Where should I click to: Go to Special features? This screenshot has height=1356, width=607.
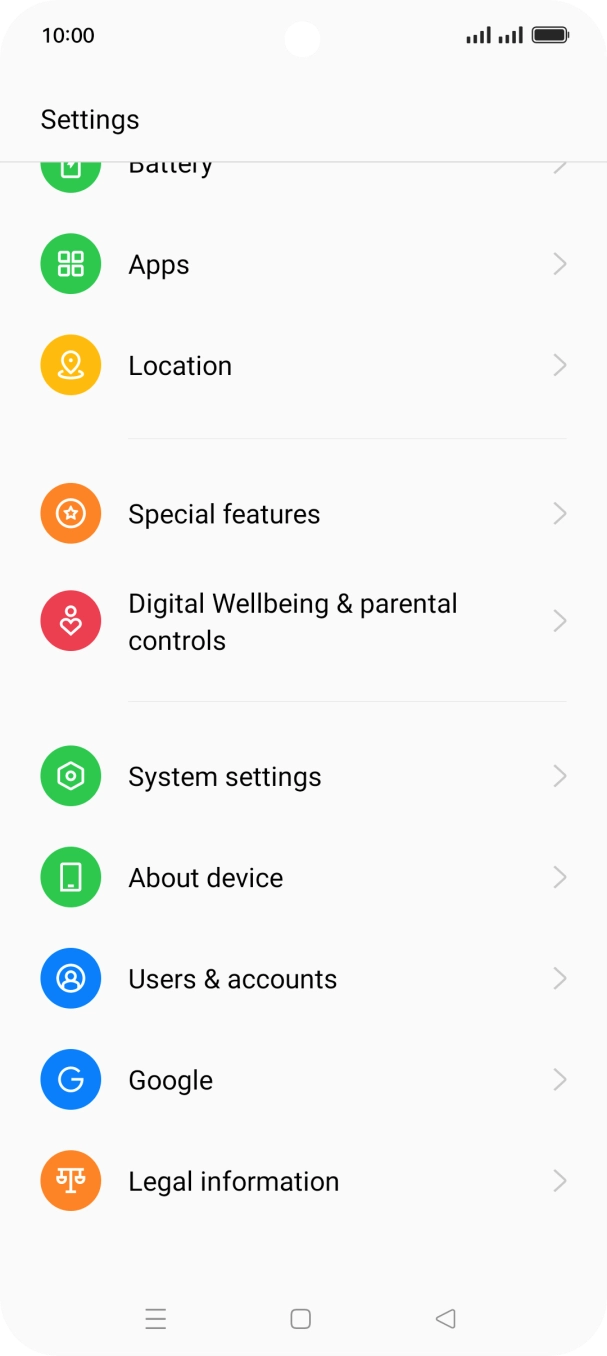coord(300,514)
